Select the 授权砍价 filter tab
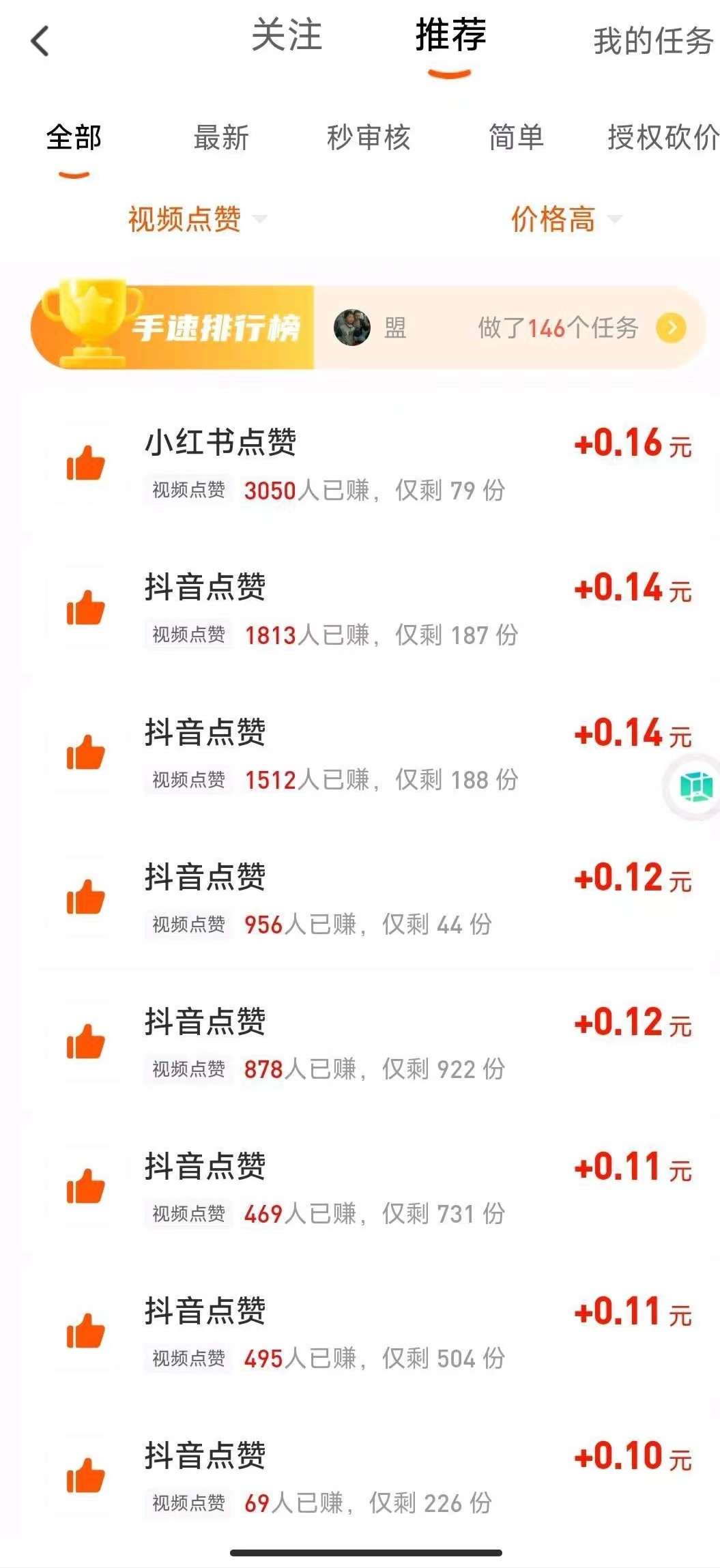Screen dimensions: 720x1568 (x=662, y=138)
